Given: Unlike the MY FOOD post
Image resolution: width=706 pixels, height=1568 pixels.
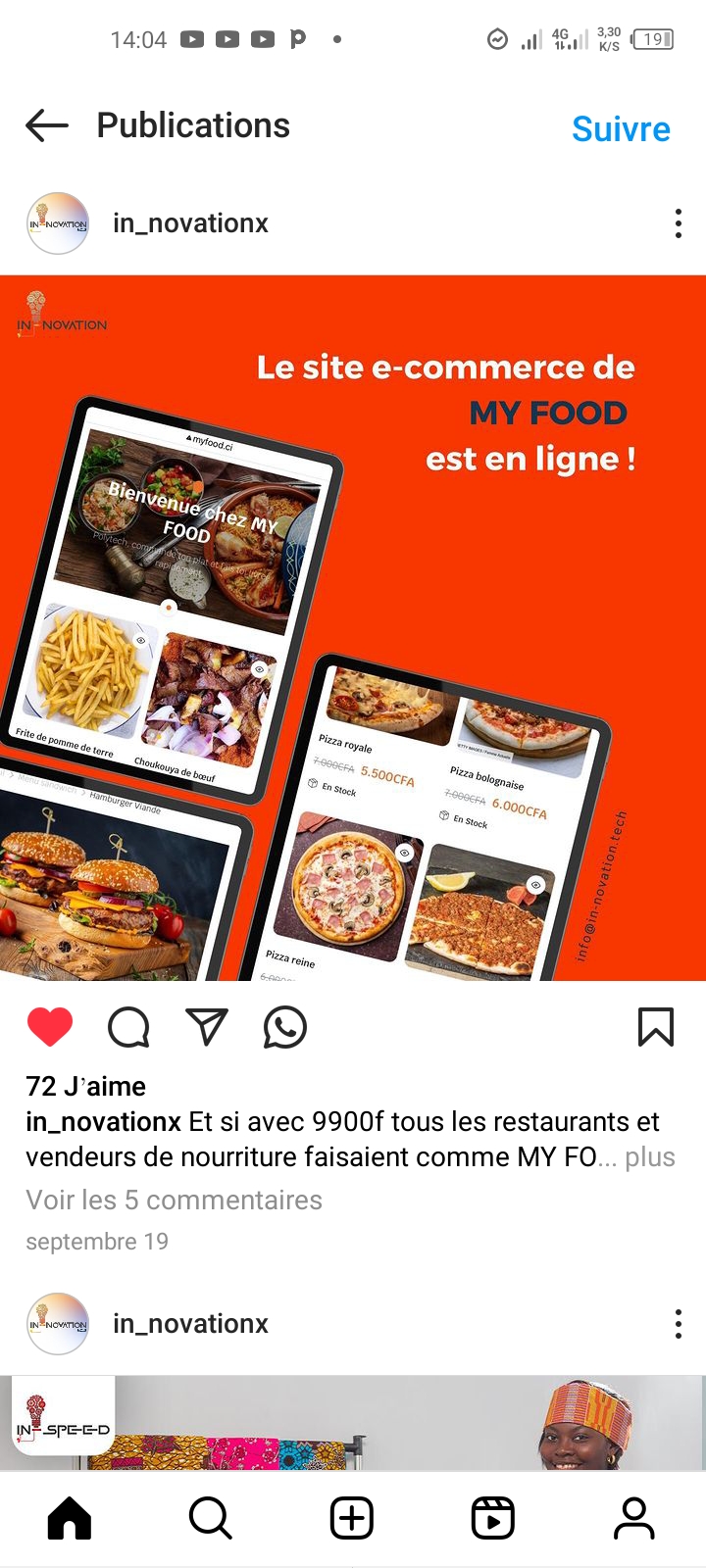Looking at the screenshot, I should [50, 1027].
